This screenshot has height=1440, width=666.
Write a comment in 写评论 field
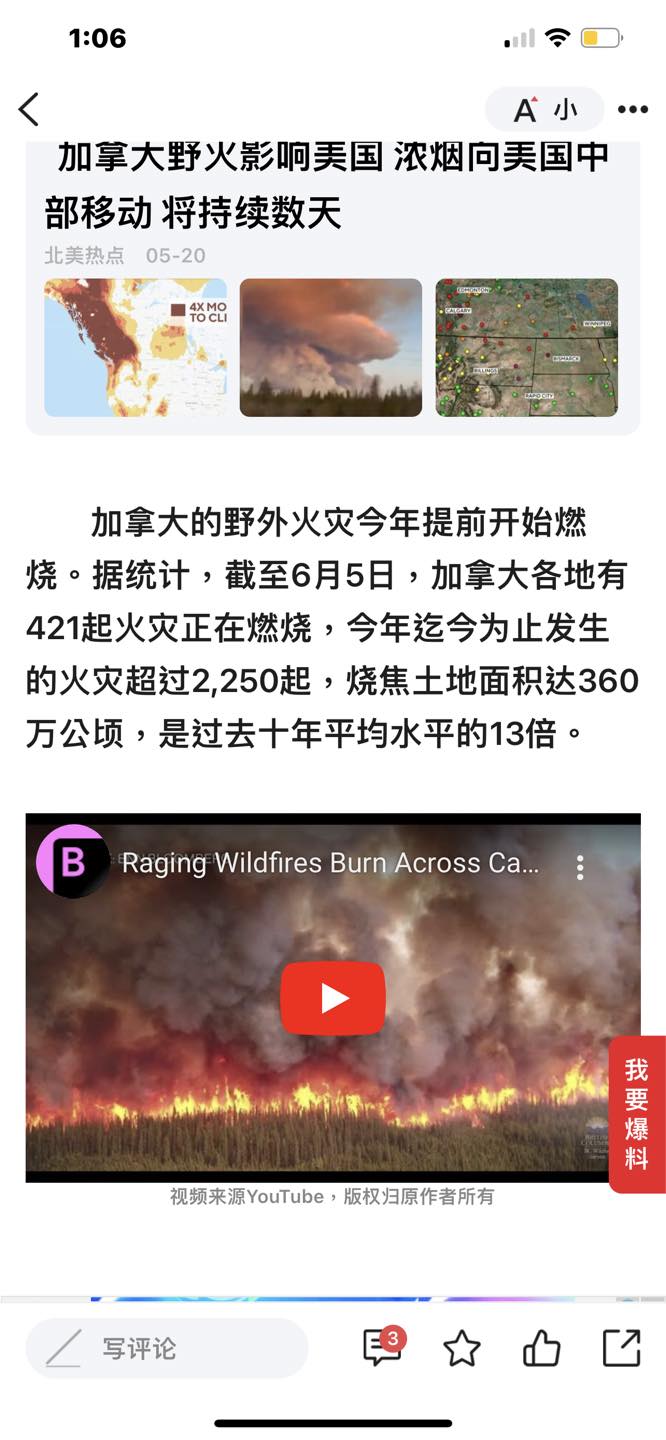pos(166,1348)
